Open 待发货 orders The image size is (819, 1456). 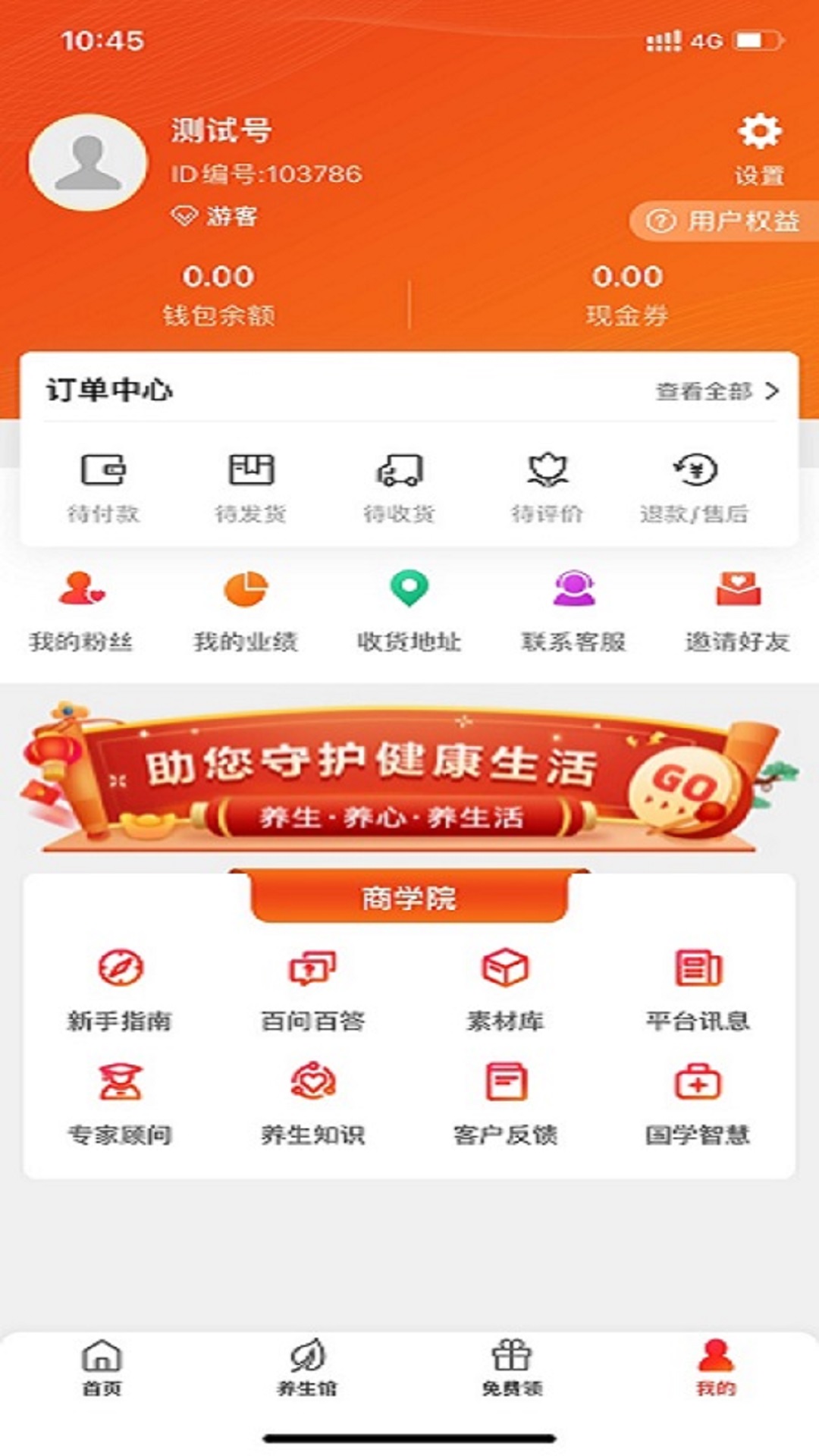[251, 485]
